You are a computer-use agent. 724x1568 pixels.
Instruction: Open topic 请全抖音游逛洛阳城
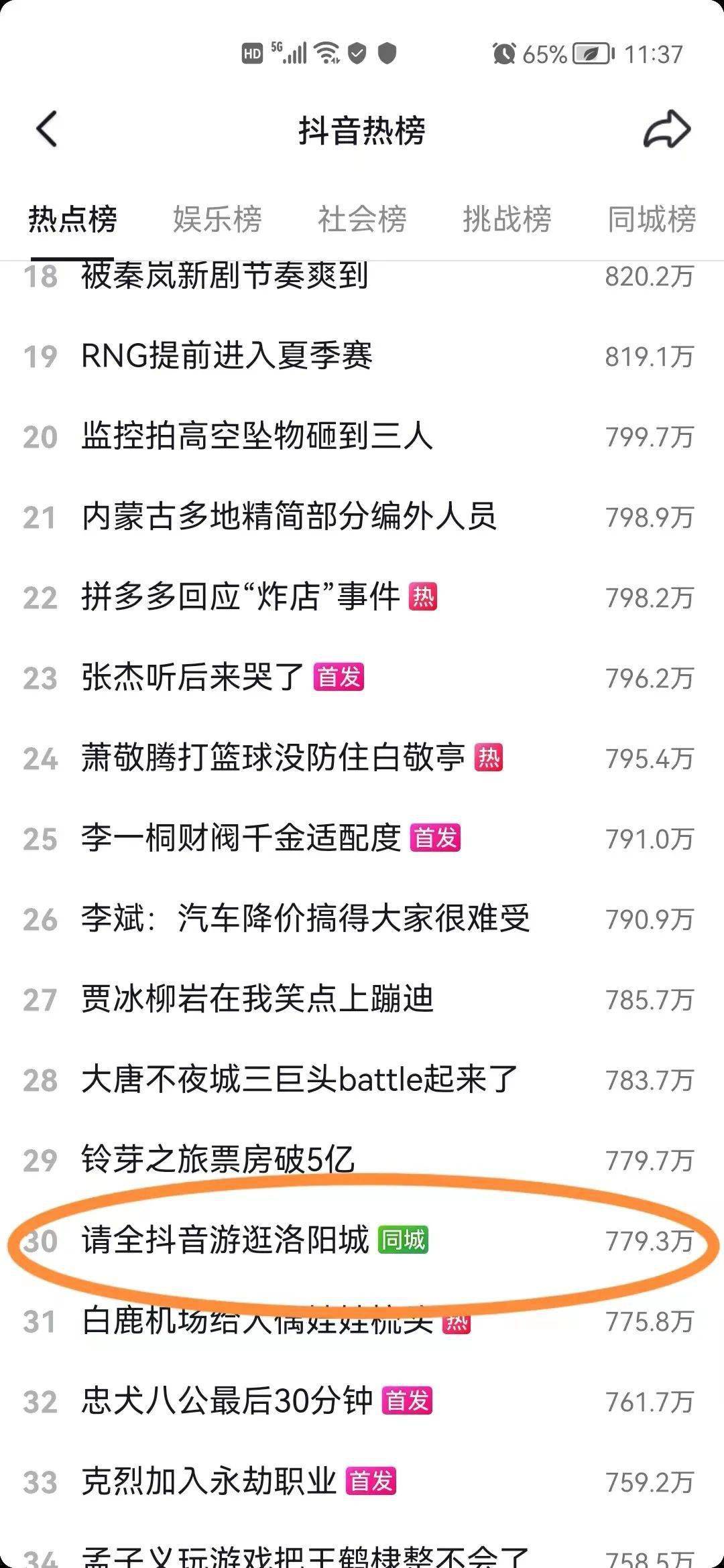[x=225, y=1240]
